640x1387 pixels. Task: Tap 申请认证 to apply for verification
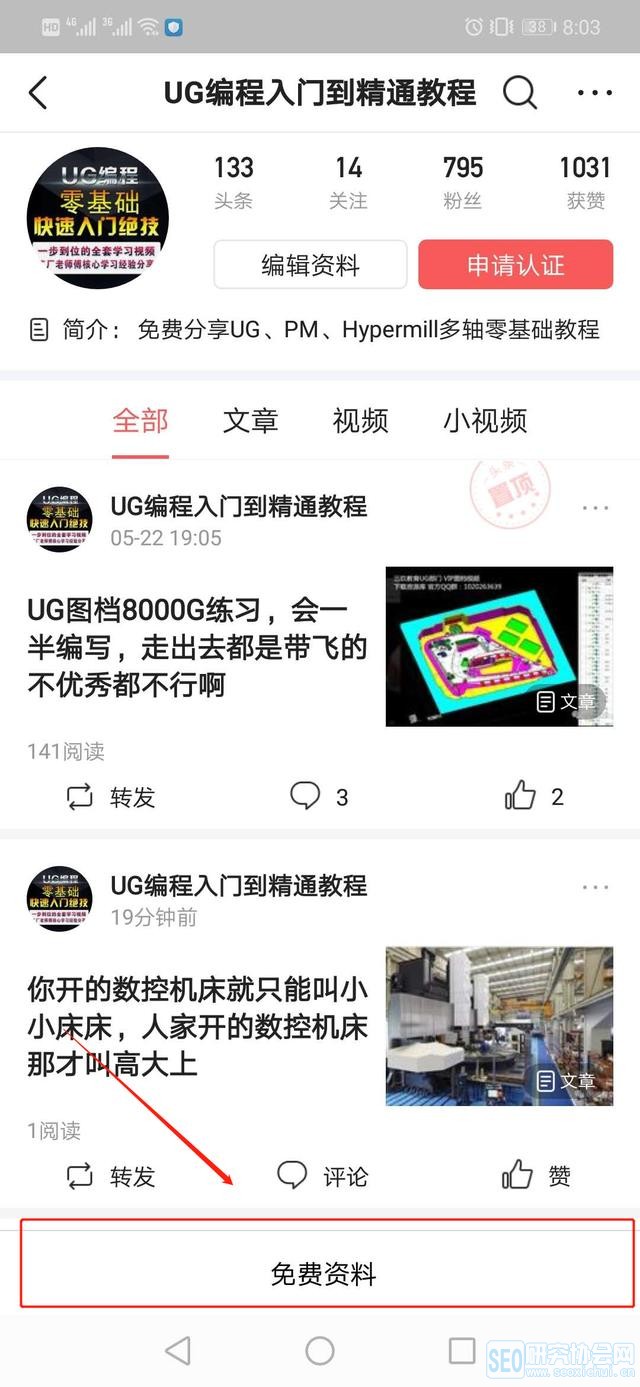click(x=515, y=265)
